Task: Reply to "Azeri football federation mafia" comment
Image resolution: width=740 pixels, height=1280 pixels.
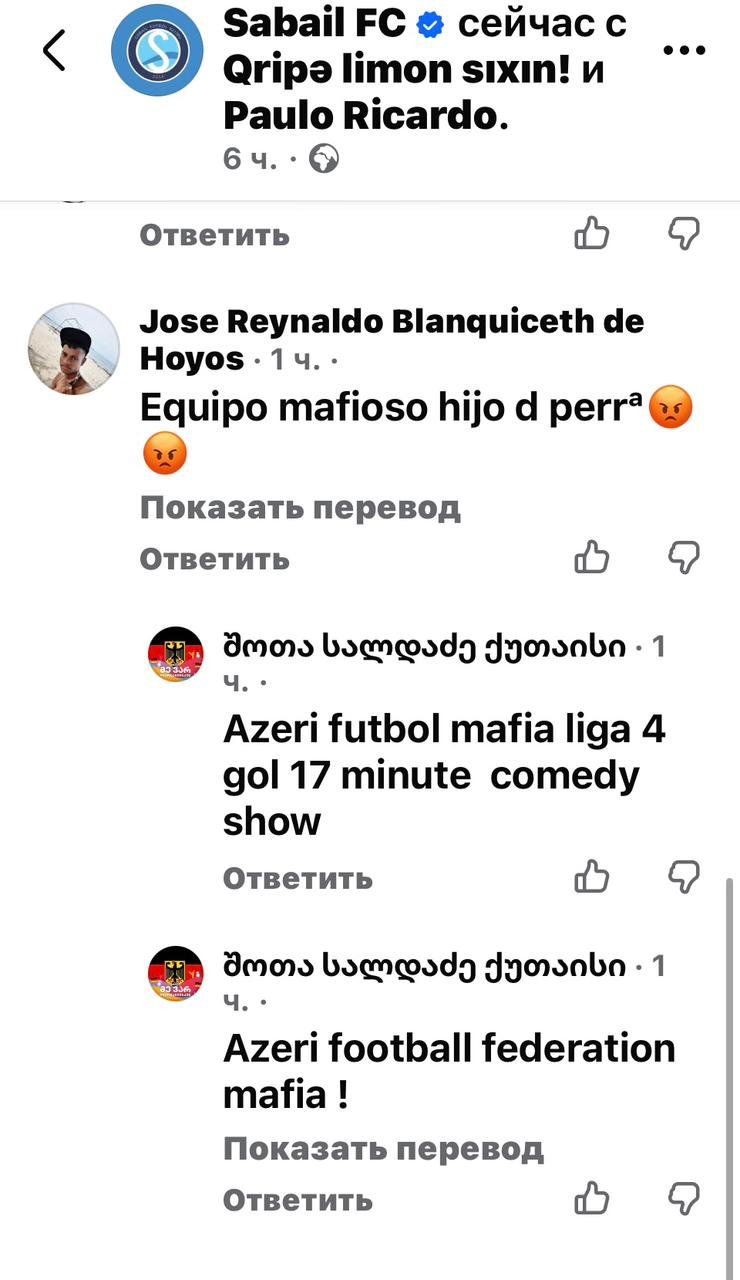Action: coord(297,1199)
